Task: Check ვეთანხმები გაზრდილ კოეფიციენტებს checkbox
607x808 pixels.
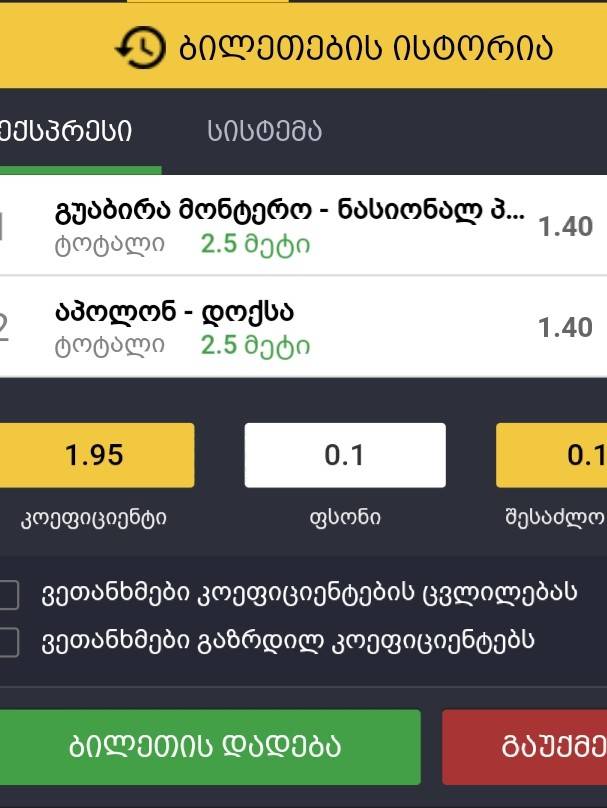Action: pyautogui.click(x=8, y=642)
